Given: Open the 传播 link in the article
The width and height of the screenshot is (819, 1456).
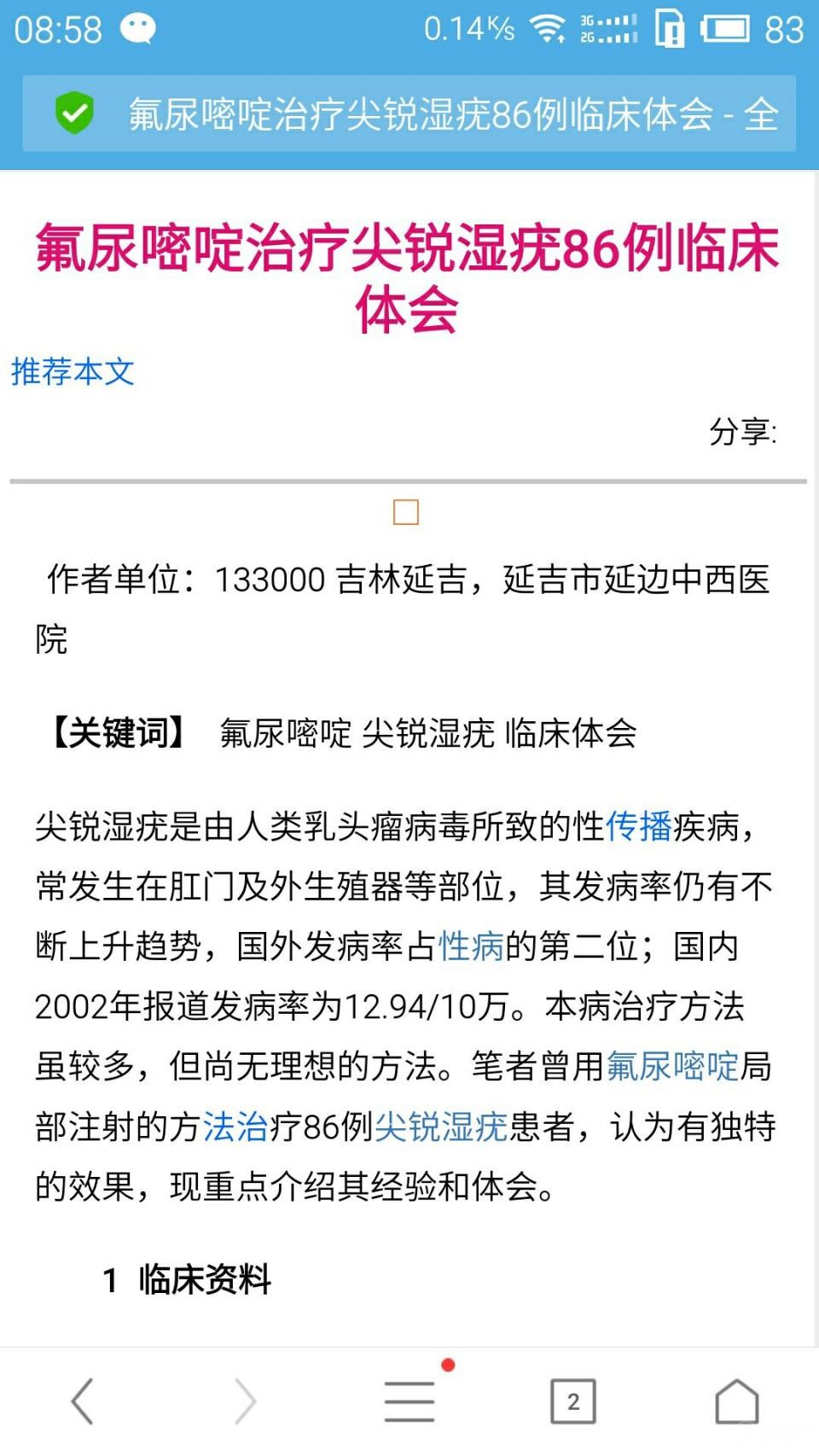Looking at the screenshot, I should 638,827.
